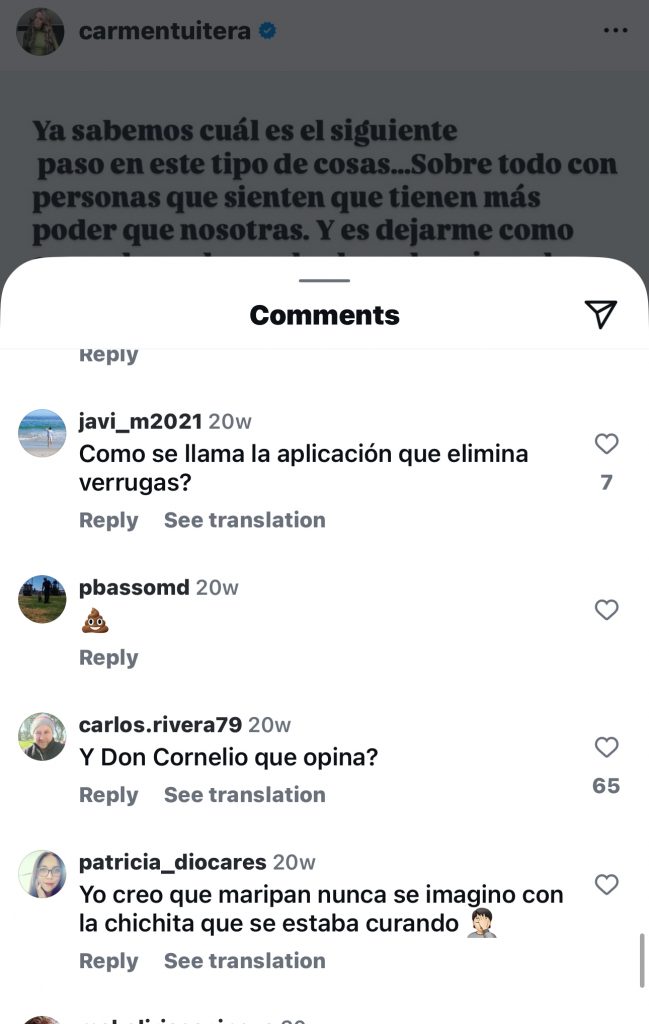Reply to pbassomd's comment
649x1024 pixels.
click(x=108, y=657)
